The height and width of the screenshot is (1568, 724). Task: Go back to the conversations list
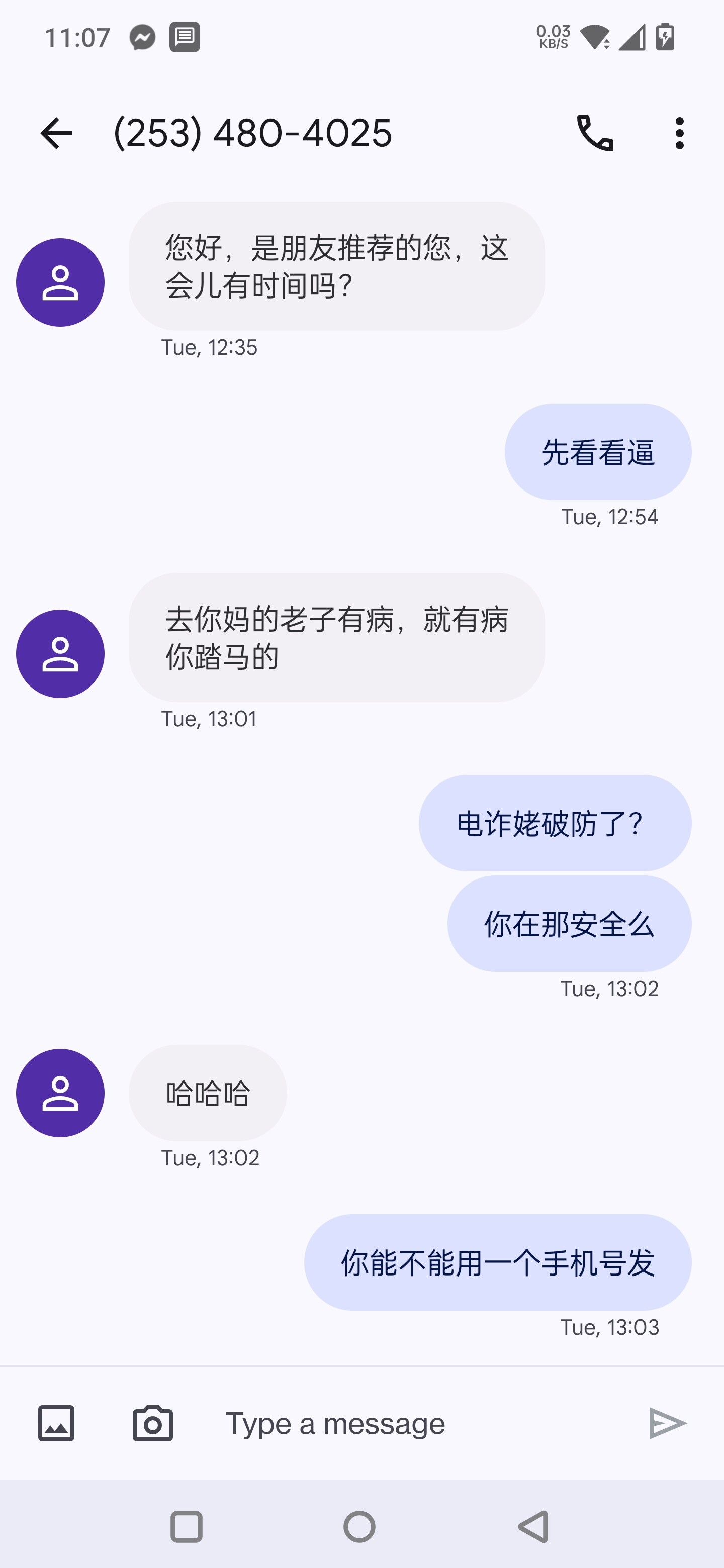coord(56,133)
